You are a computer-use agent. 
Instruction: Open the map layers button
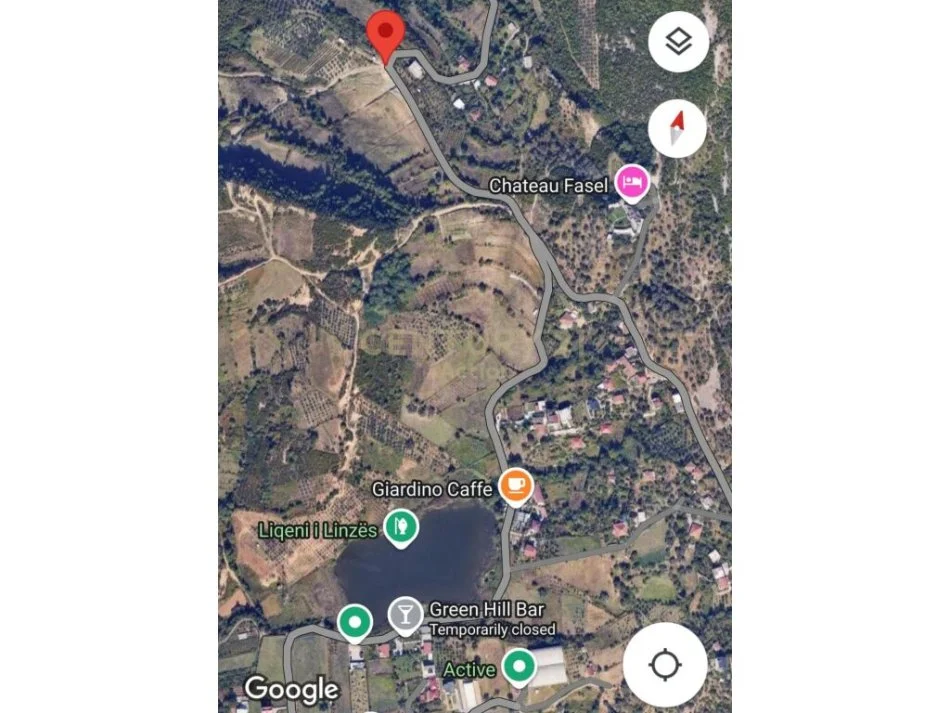678,42
